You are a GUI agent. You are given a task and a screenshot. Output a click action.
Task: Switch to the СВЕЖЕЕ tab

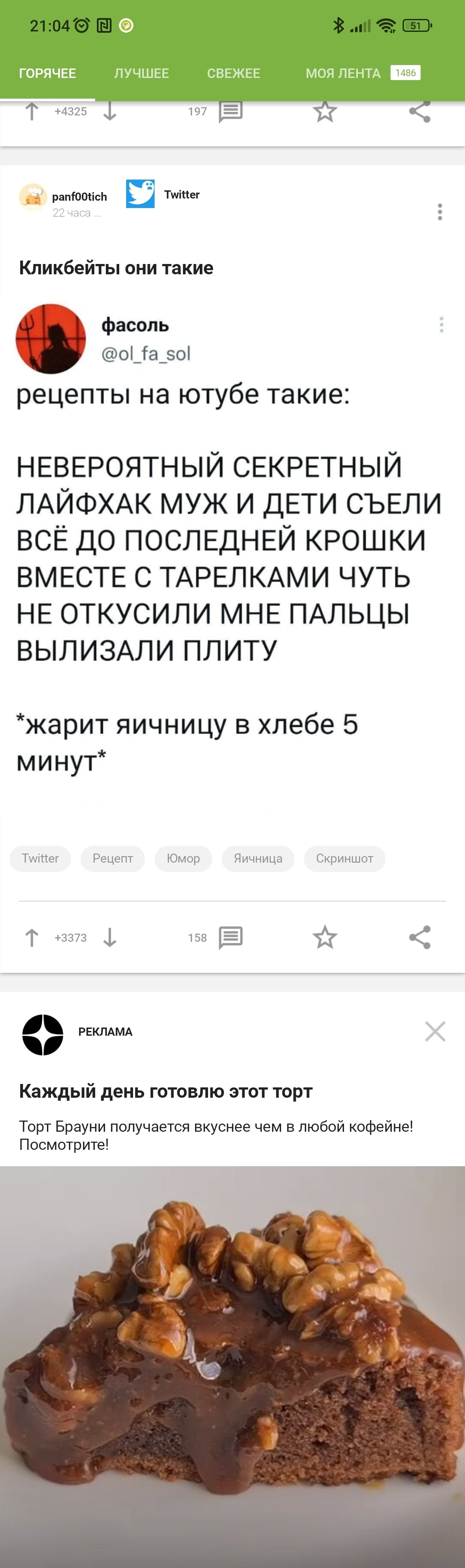[x=233, y=74]
